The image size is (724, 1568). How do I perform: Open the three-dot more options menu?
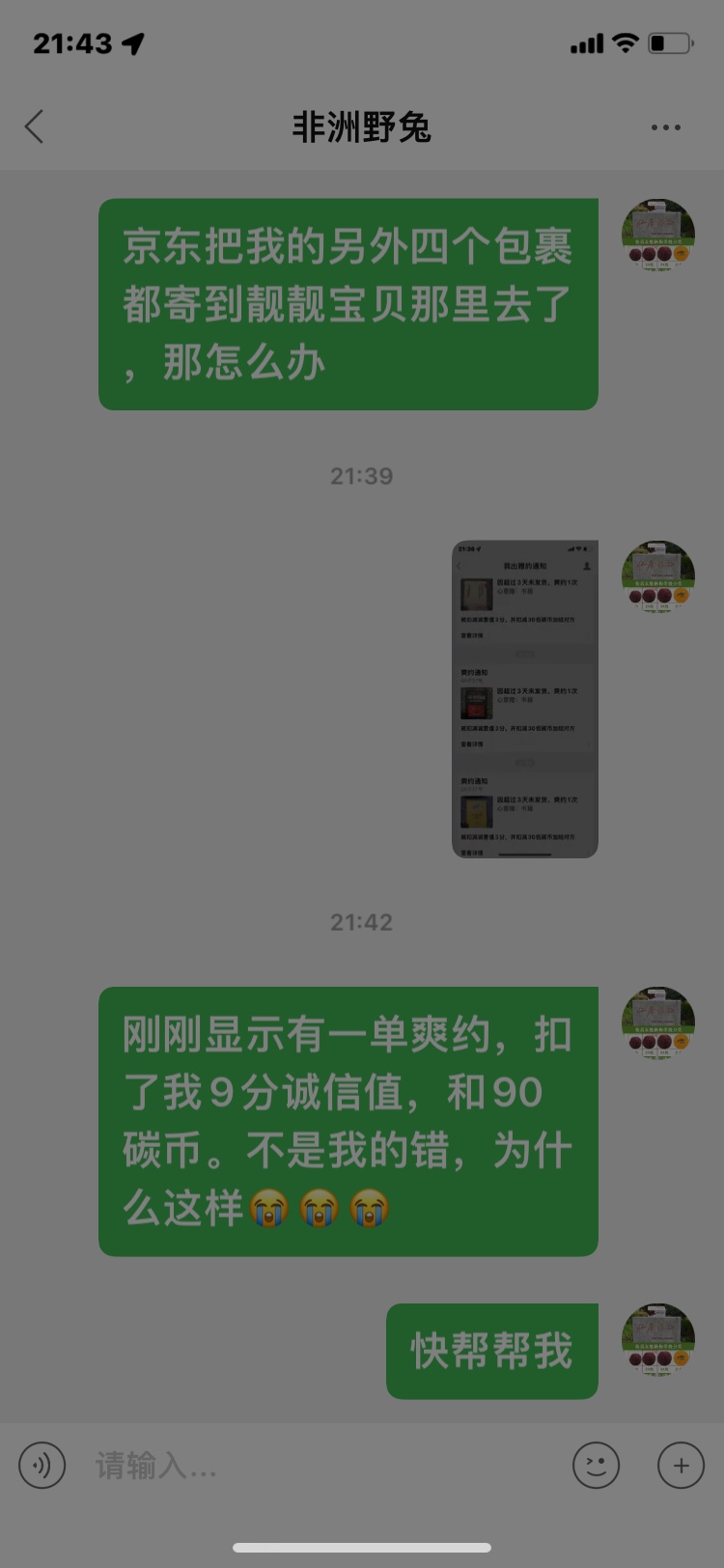665,127
